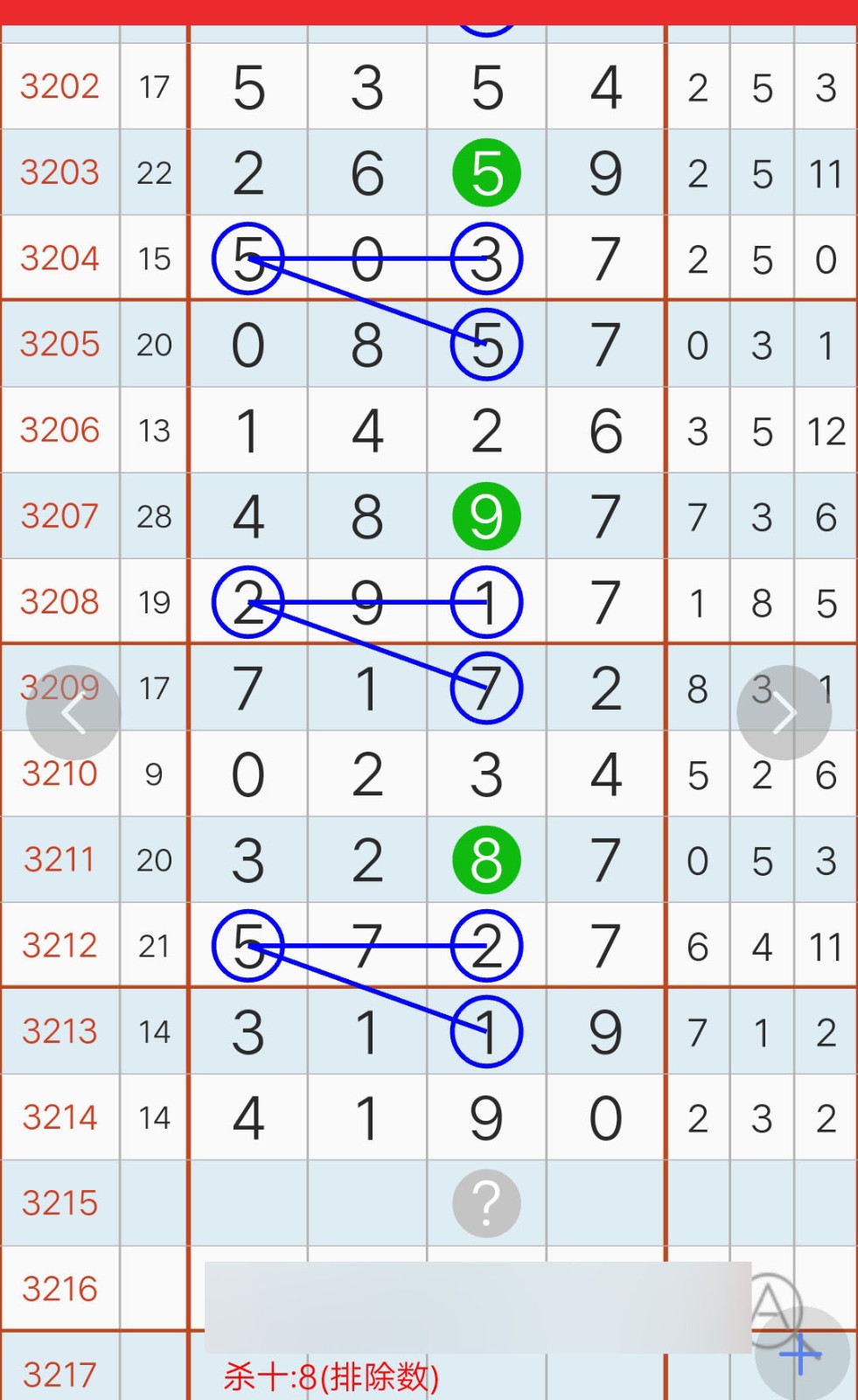Open the A text annotation tool

click(771, 1305)
